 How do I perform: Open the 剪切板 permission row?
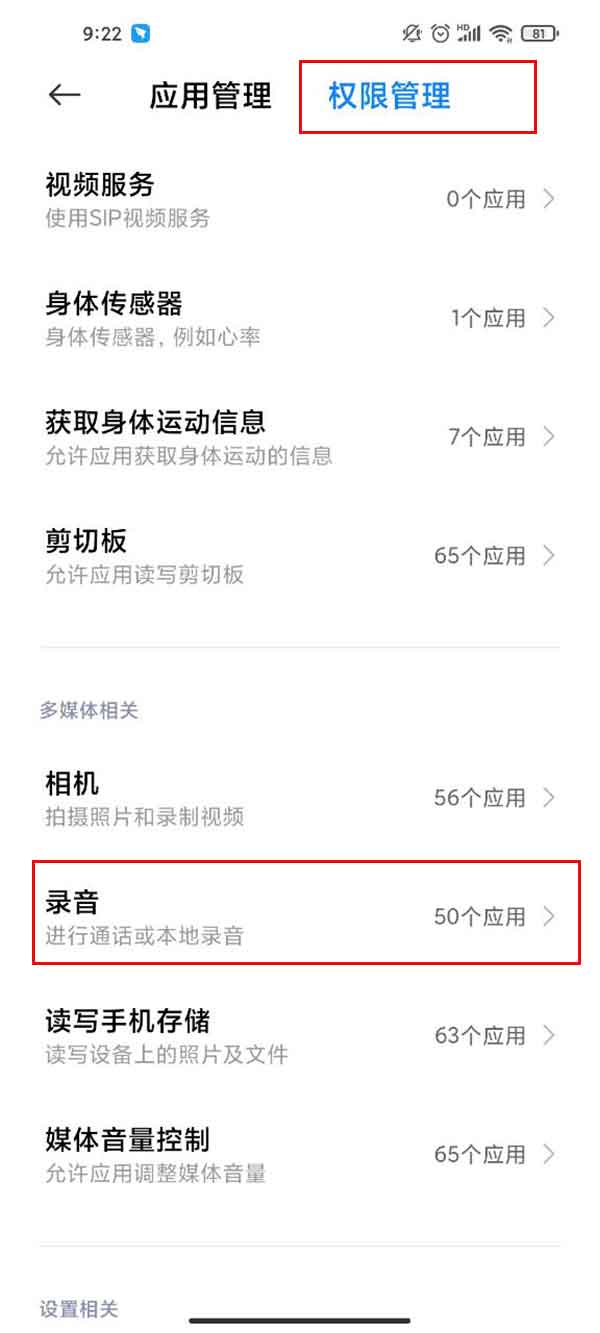pos(300,555)
